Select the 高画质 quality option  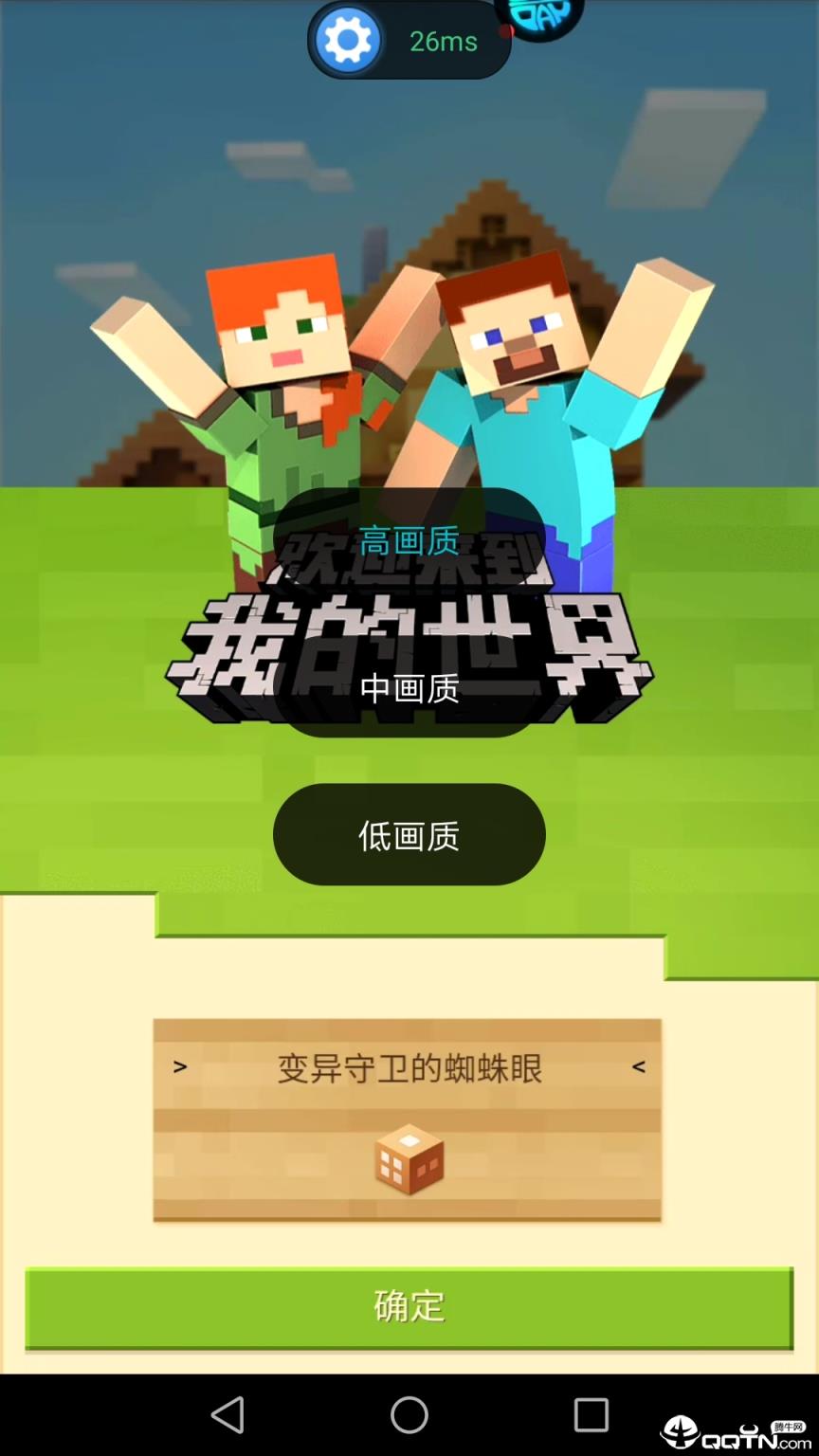408,541
